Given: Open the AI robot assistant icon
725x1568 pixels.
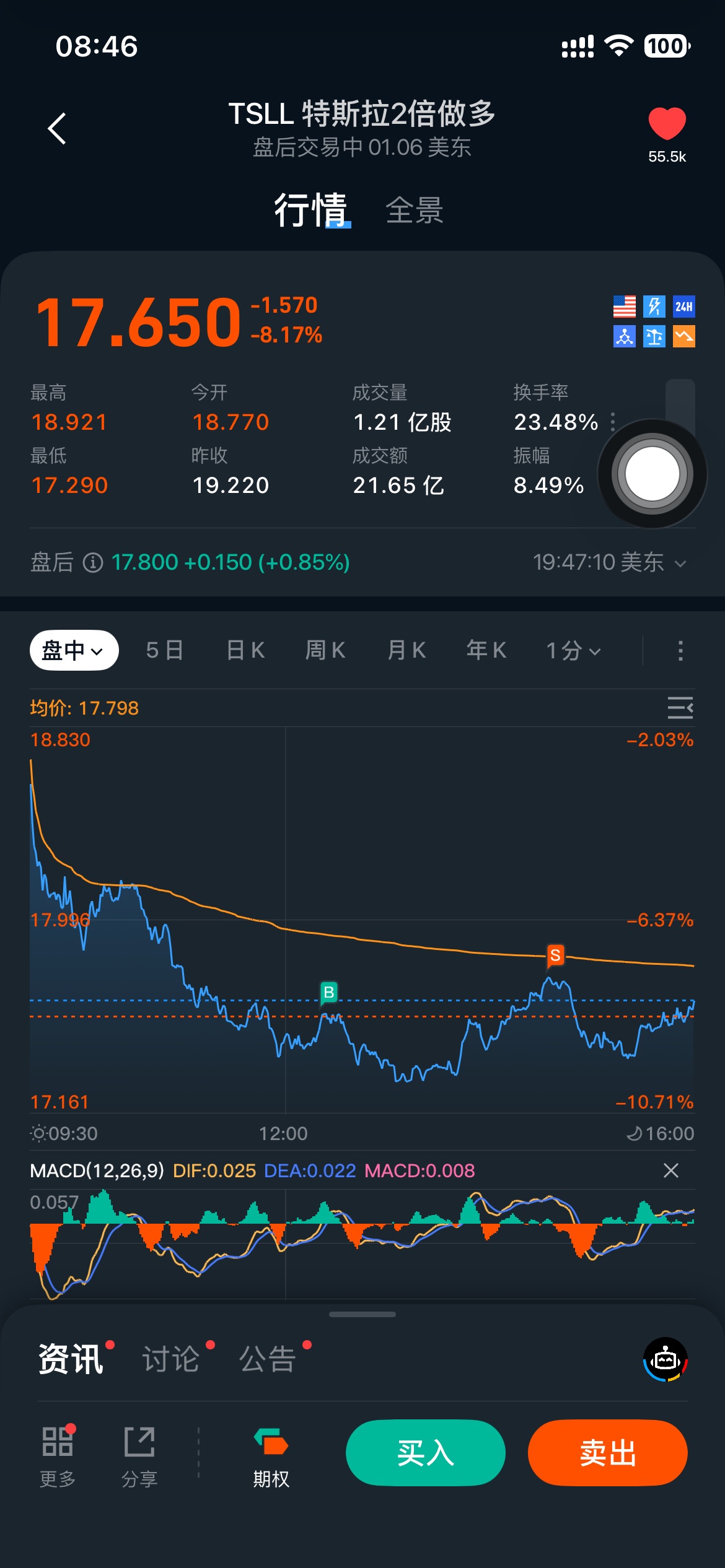Looking at the screenshot, I should click(666, 1360).
